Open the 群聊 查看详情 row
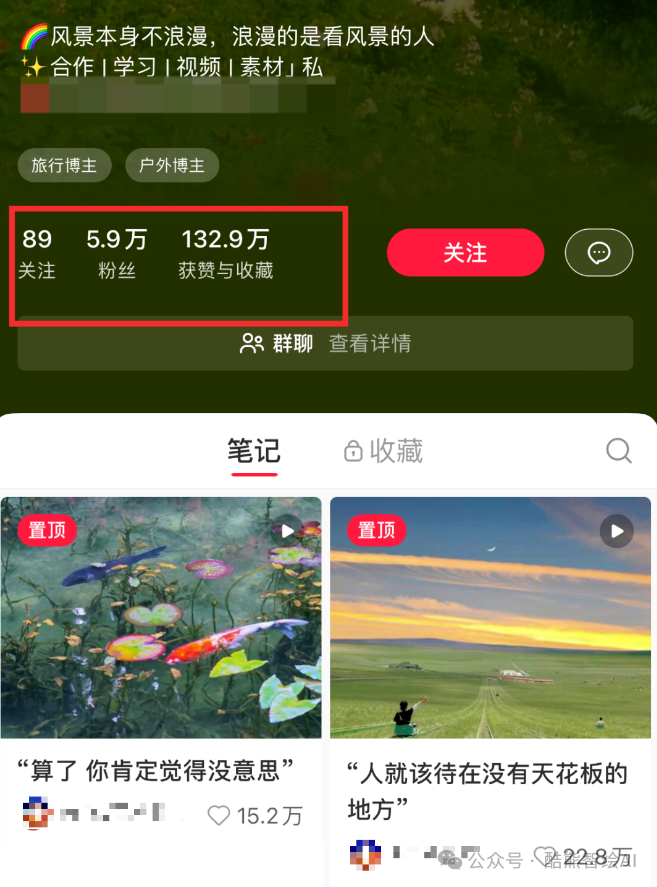This screenshot has width=657, height=887. 325,344
